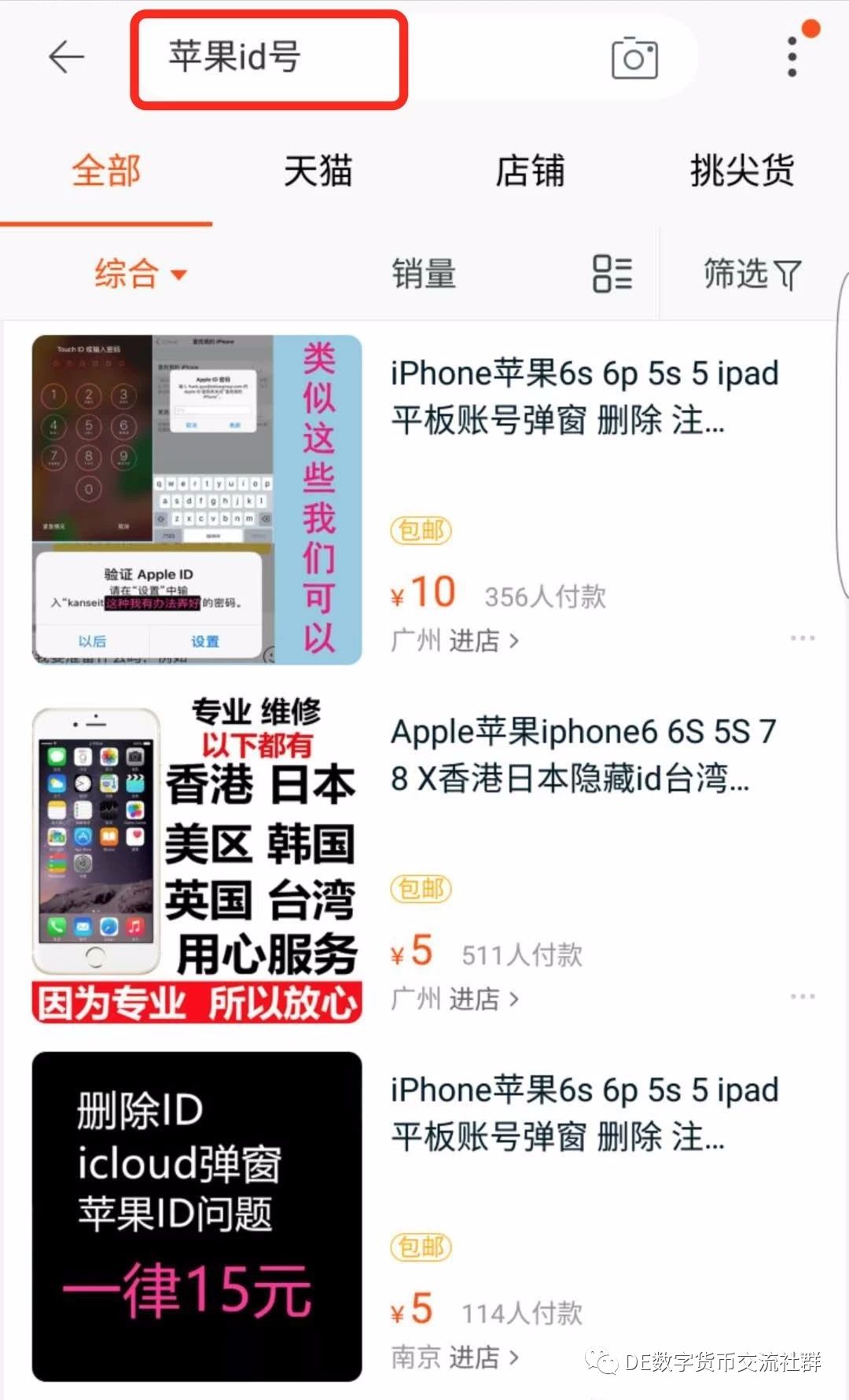
Task: Tap the 包邮 free shipping badge
Action: [421, 531]
